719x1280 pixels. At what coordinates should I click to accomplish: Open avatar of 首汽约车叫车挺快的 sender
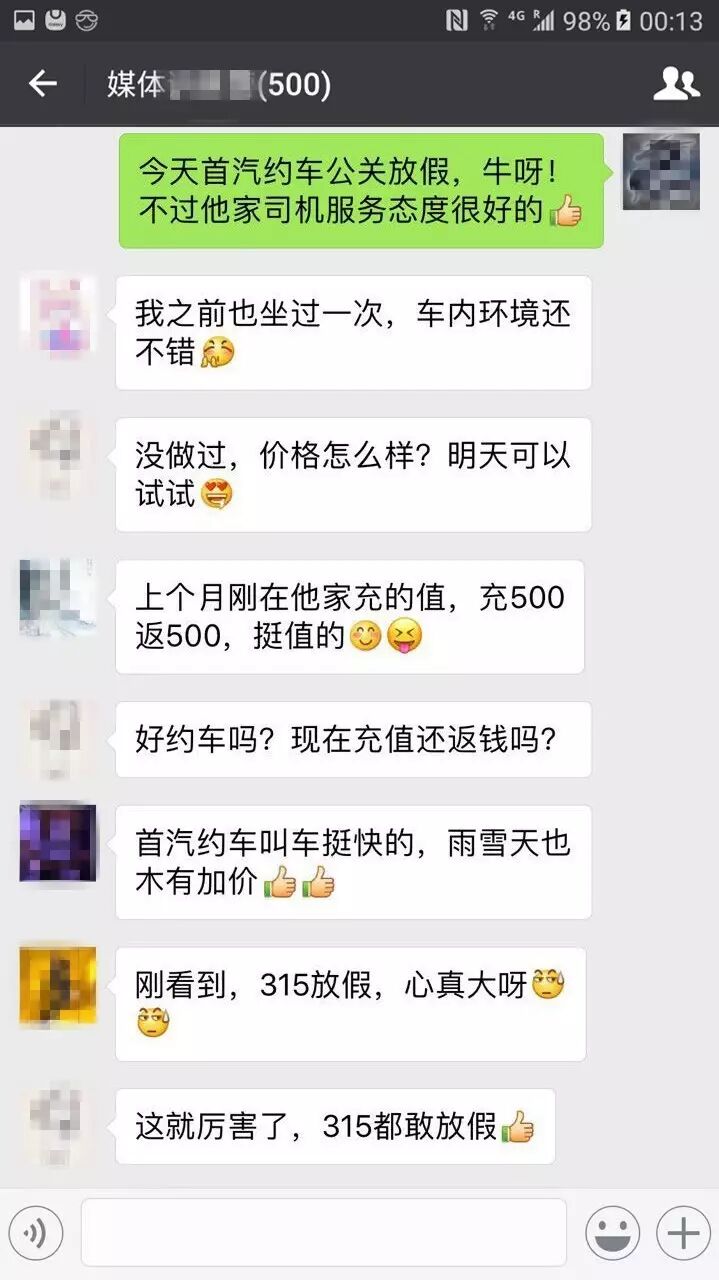tap(57, 842)
